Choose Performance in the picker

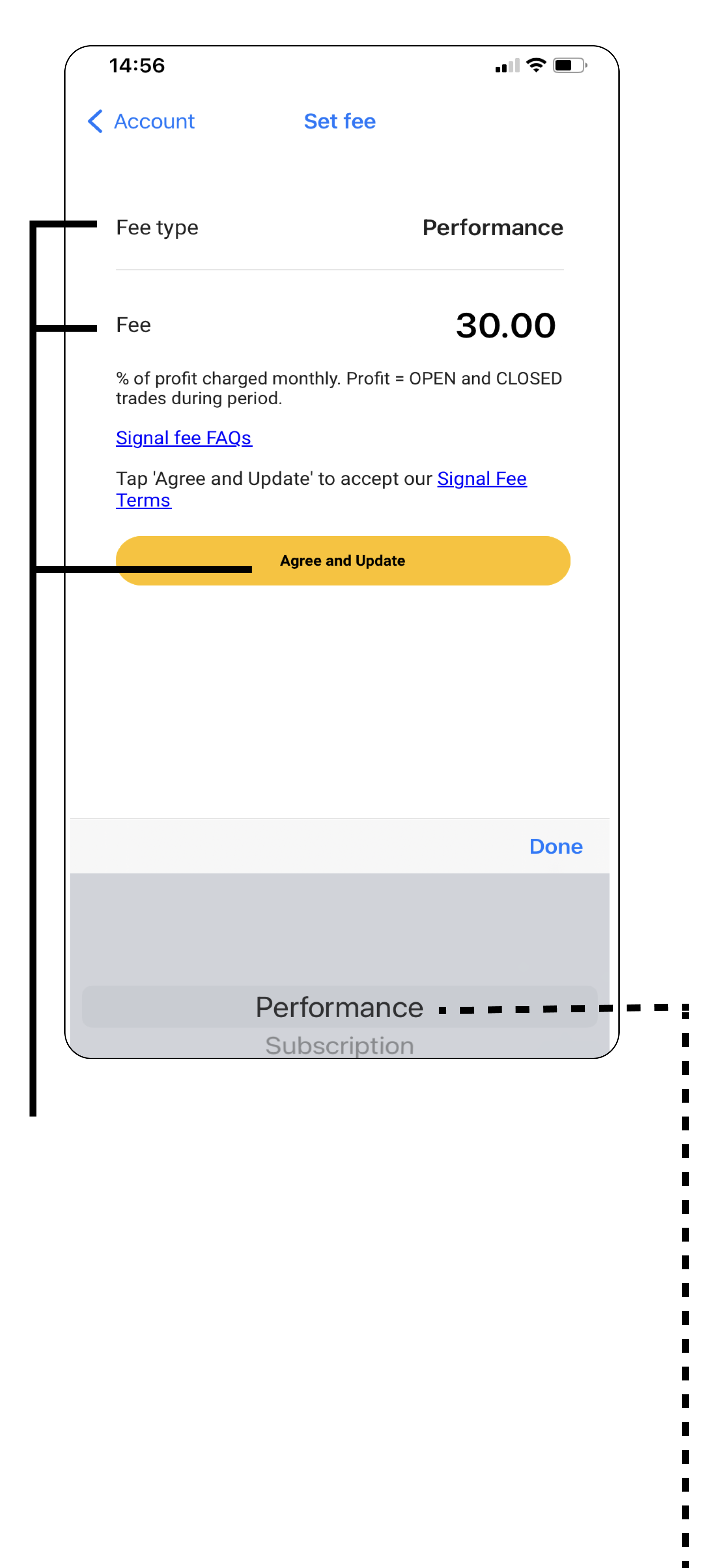[339, 1007]
